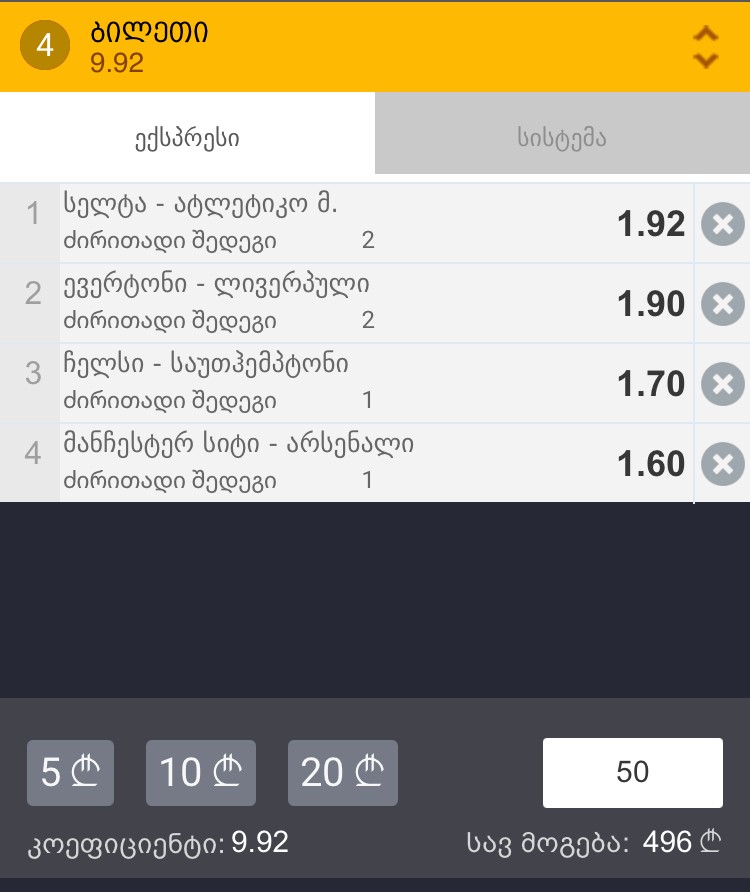Remove the Celta - Atletico M. bet

coord(722,225)
